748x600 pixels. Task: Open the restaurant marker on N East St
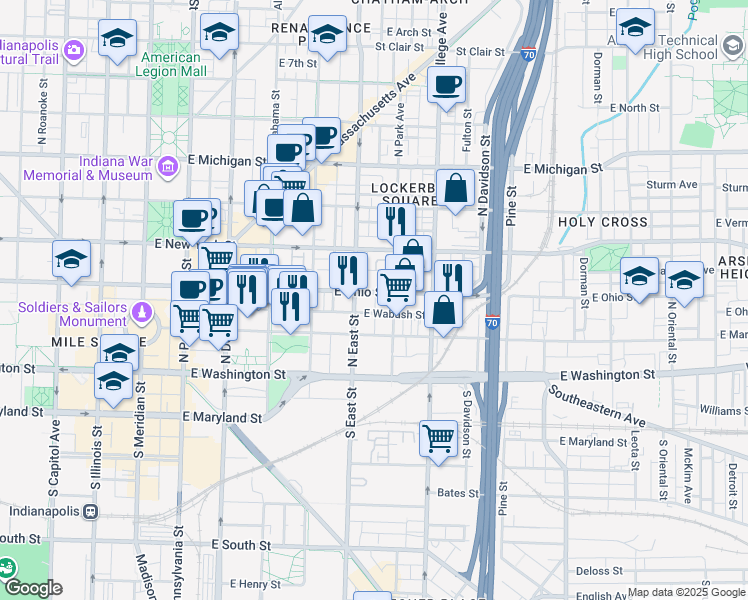click(x=348, y=270)
